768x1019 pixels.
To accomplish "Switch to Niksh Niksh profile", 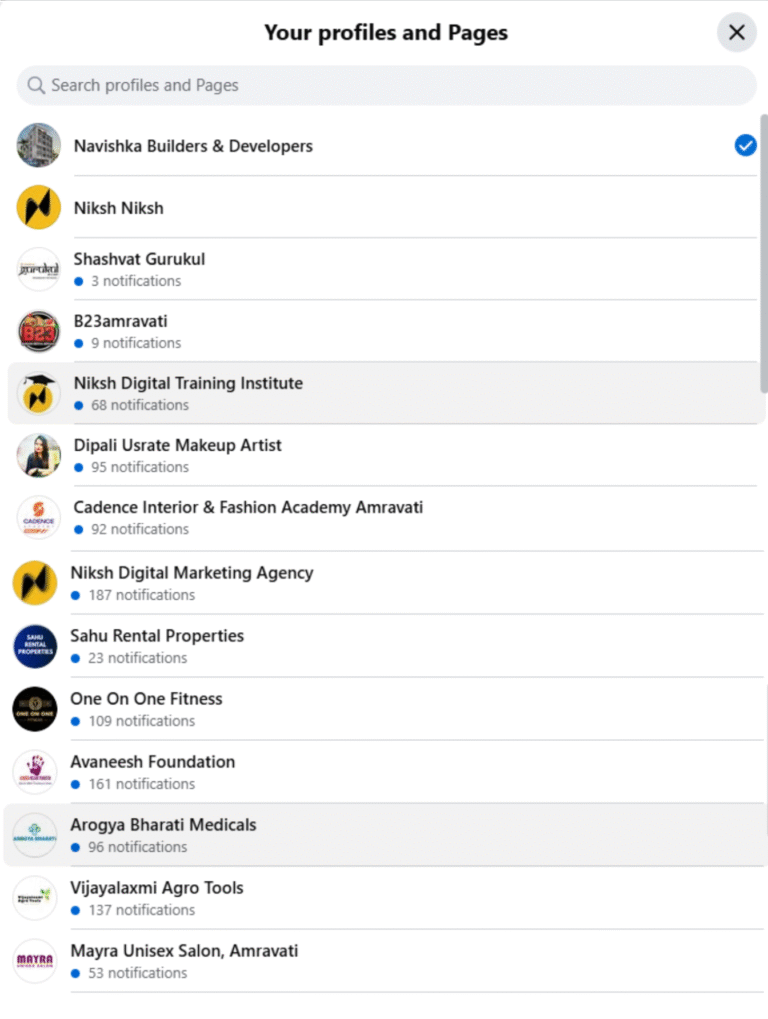I will coord(118,208).
